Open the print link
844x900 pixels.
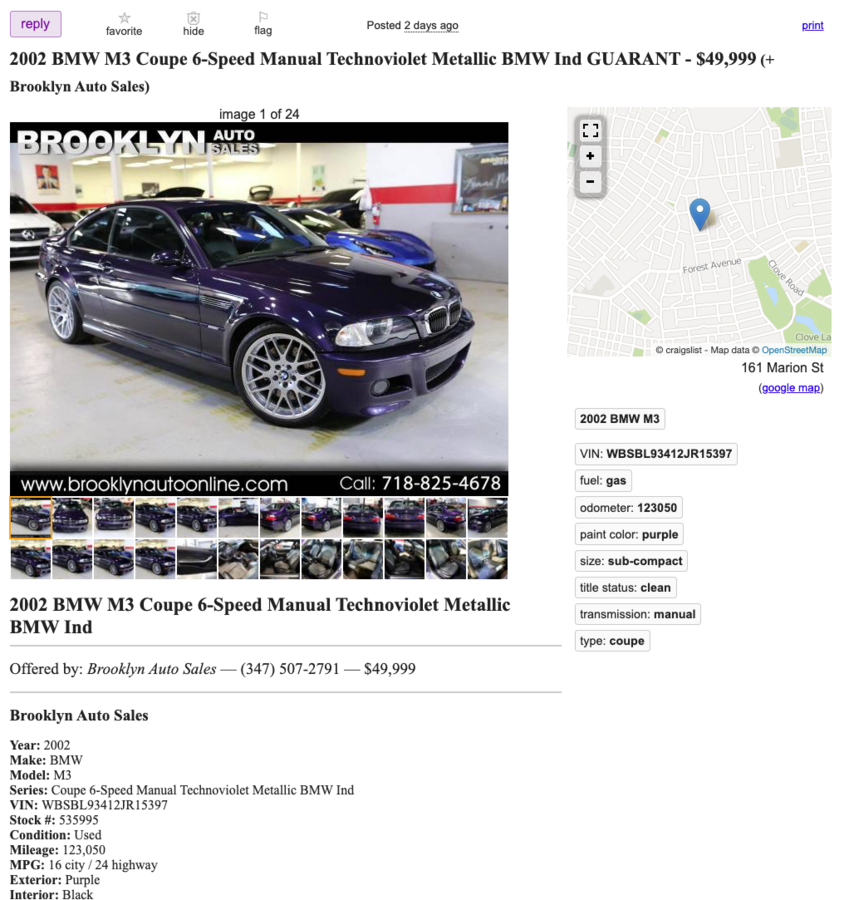point(812,26)
